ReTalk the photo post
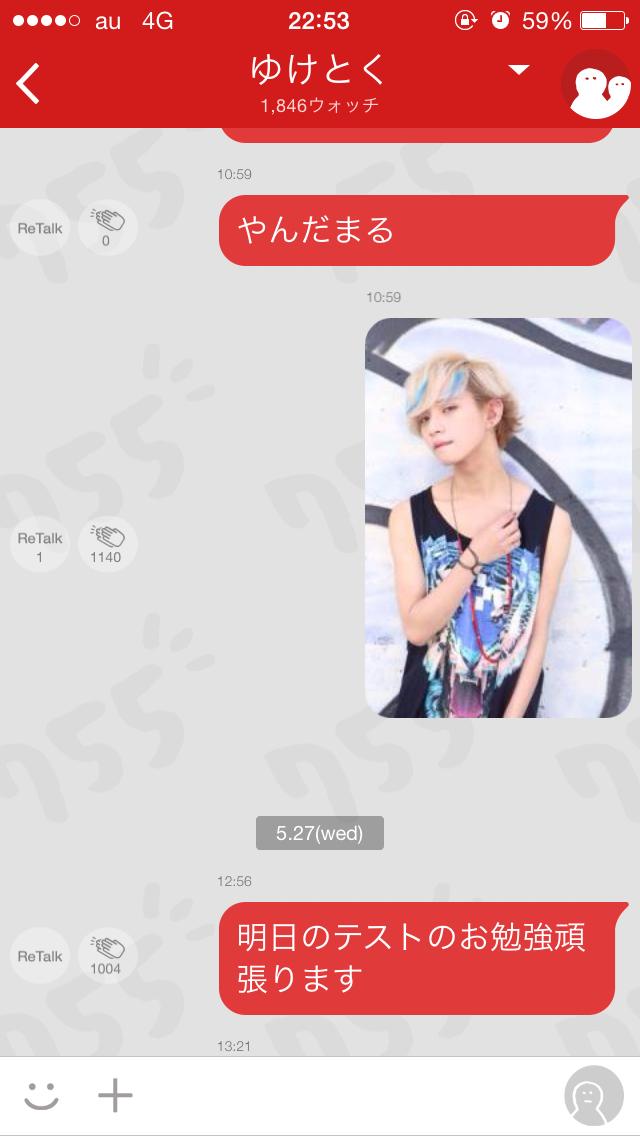Screen dimensions: 640x1136 (x=39, y=545)
